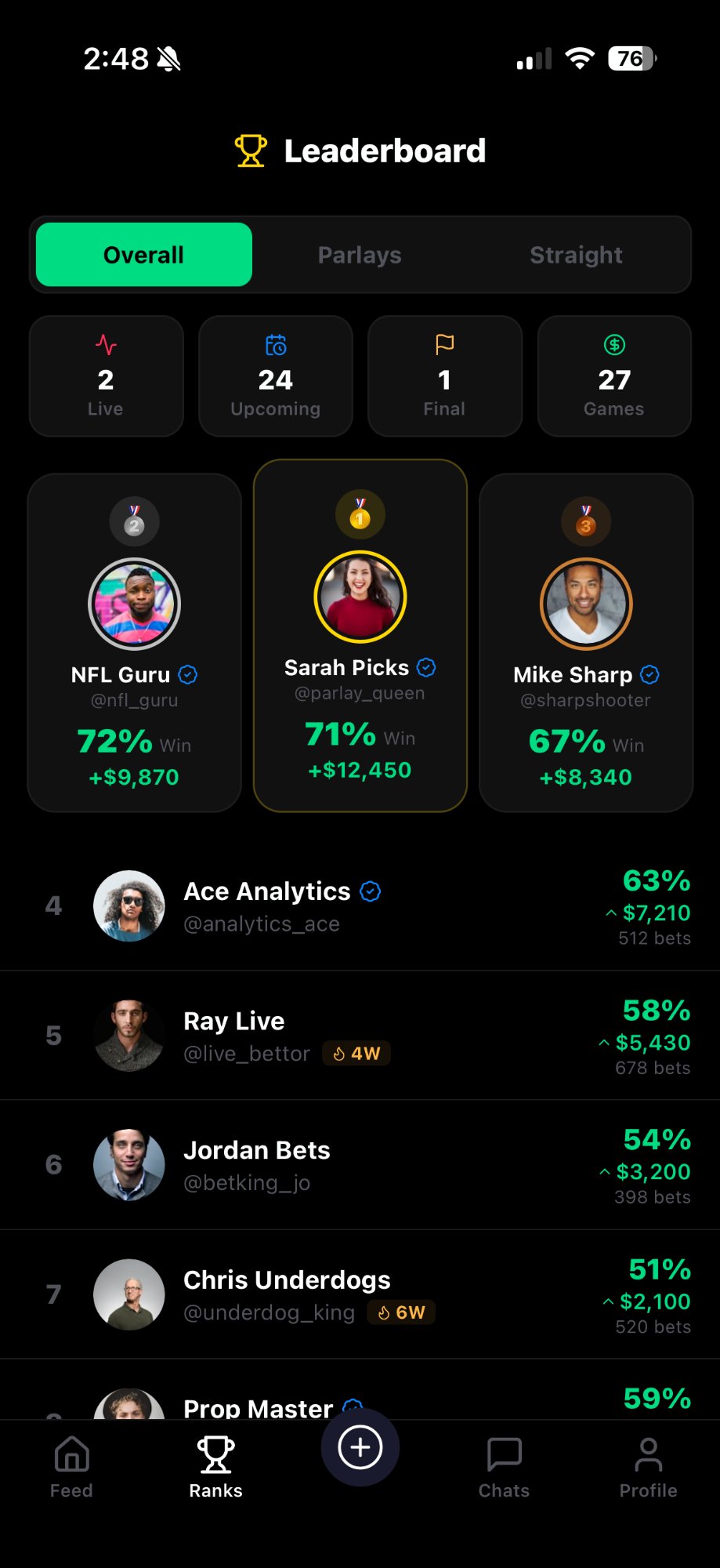The image size is (720, 1568).
Task: Tap the Upcoming games calendar icon
Action: pos(275,345)
